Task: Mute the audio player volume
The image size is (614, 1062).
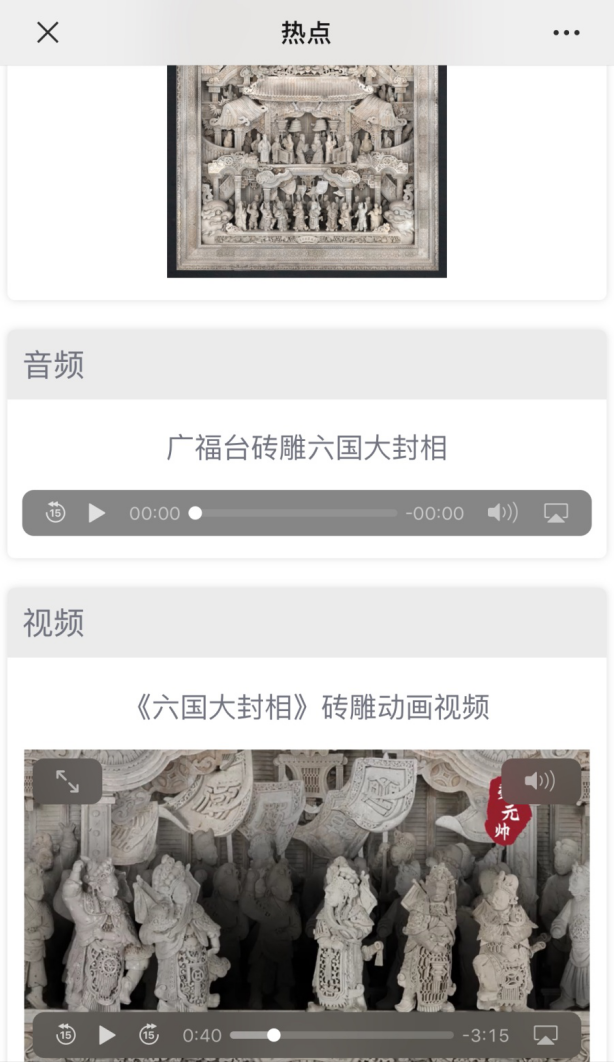Action: pos(502,513)
